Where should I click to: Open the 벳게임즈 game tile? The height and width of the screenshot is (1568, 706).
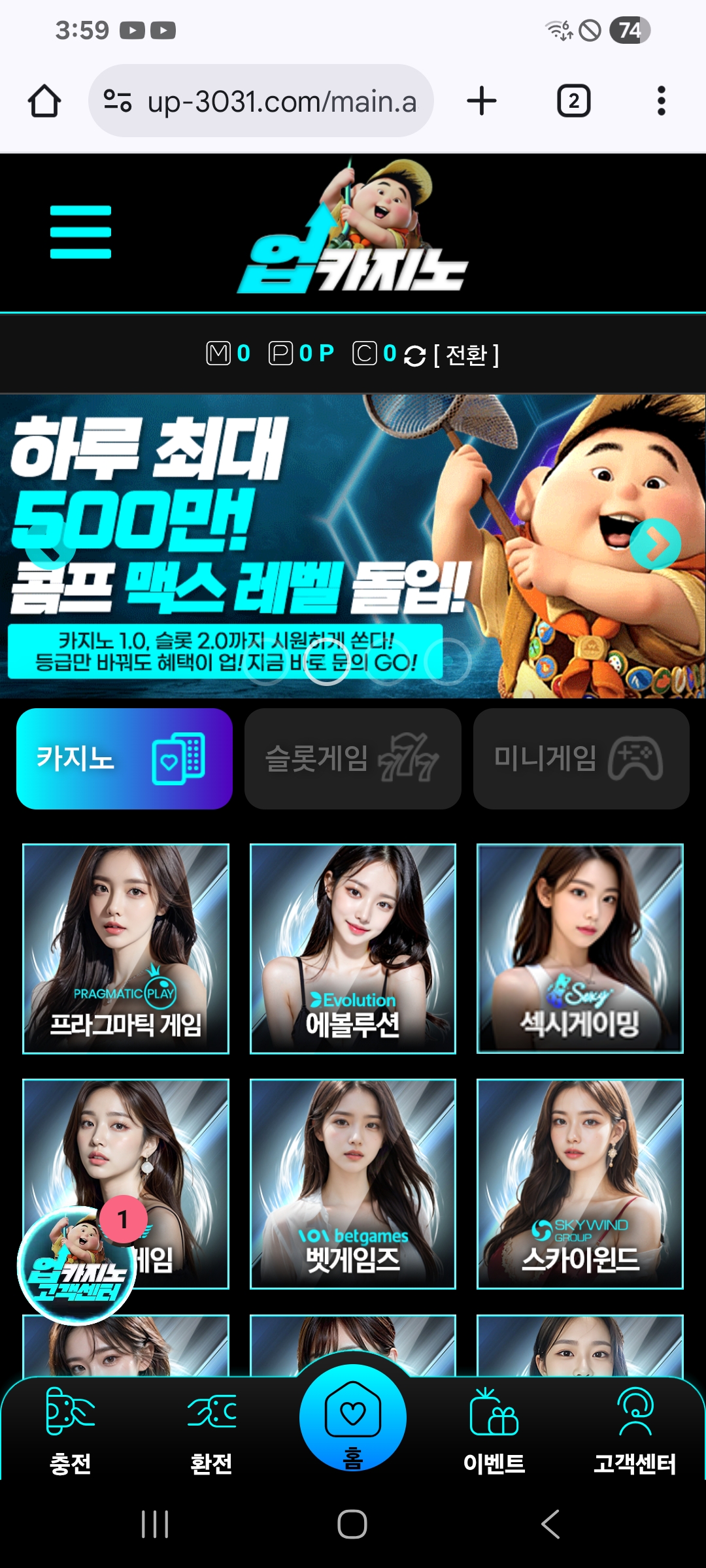(352, 1184)
